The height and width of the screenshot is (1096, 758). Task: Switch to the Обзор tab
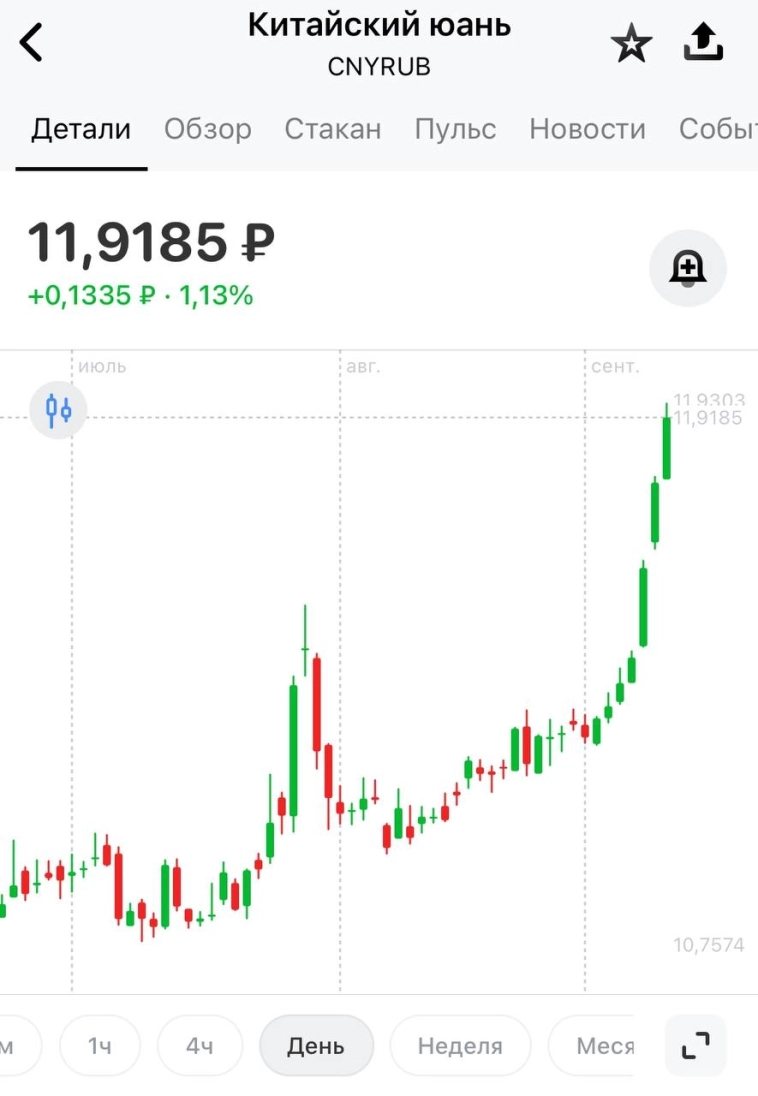tap(208, 129)
